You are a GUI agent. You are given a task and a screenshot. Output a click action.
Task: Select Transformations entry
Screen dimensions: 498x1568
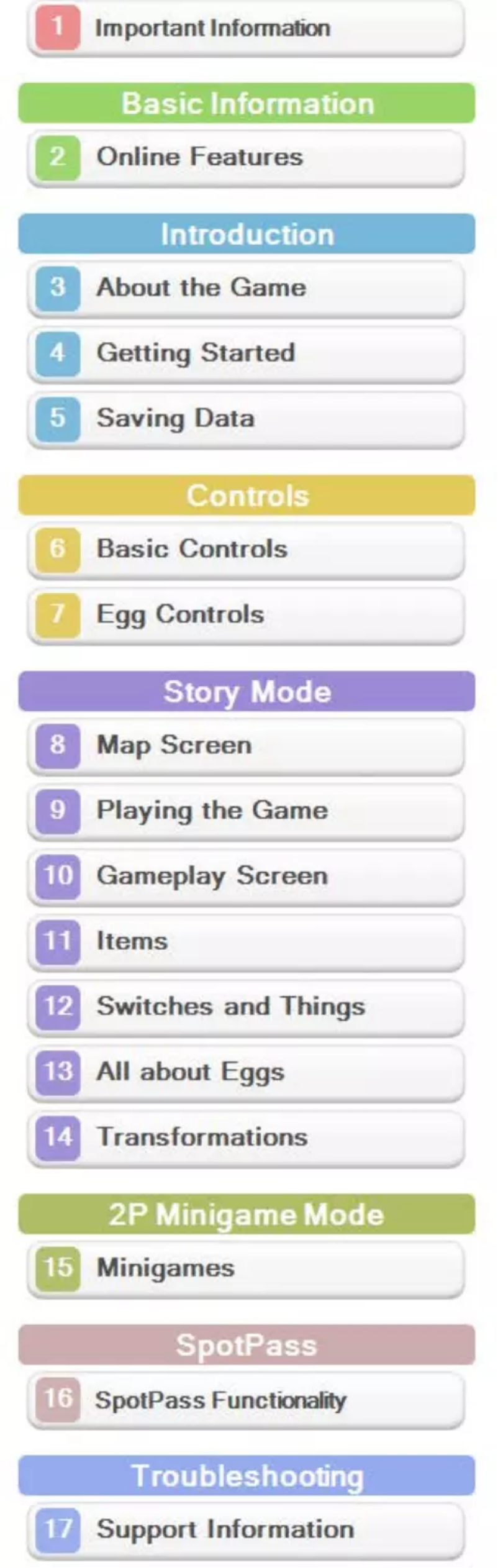tap(246, 1137)
